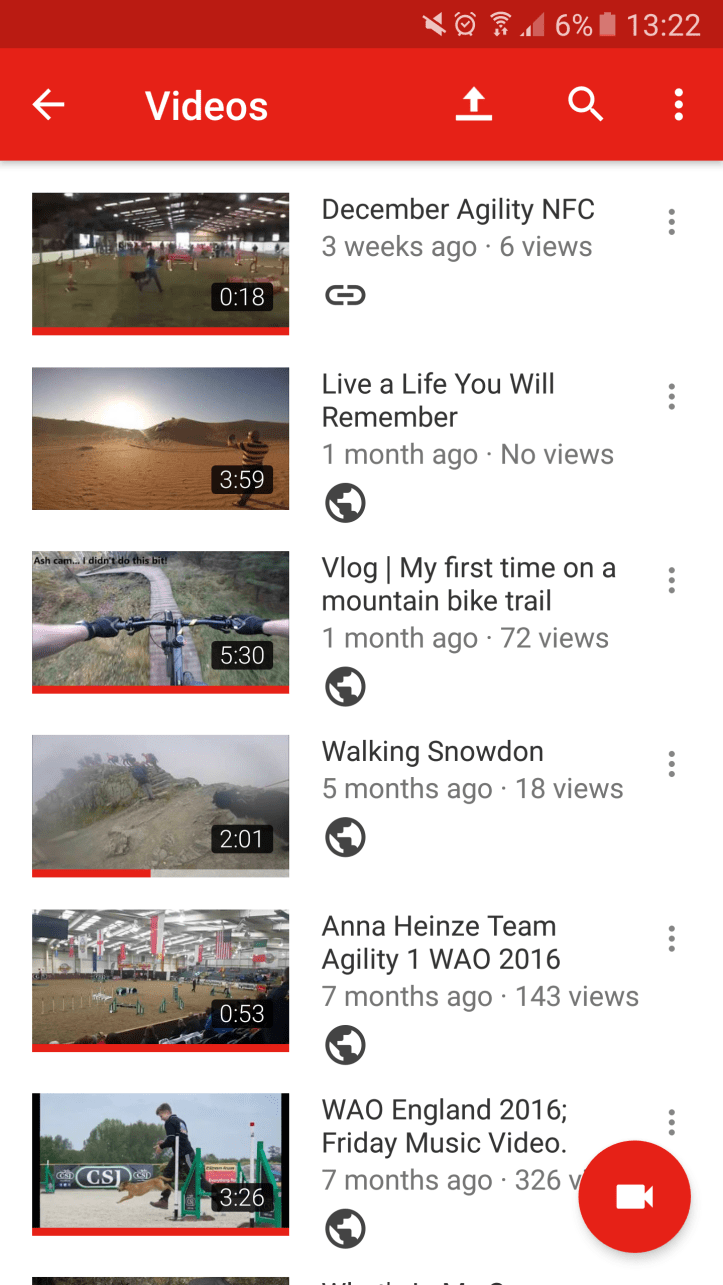Open options menu for Live a Life video
The width and height of the screenshot is (723, 1285).
tap(671, 397)
